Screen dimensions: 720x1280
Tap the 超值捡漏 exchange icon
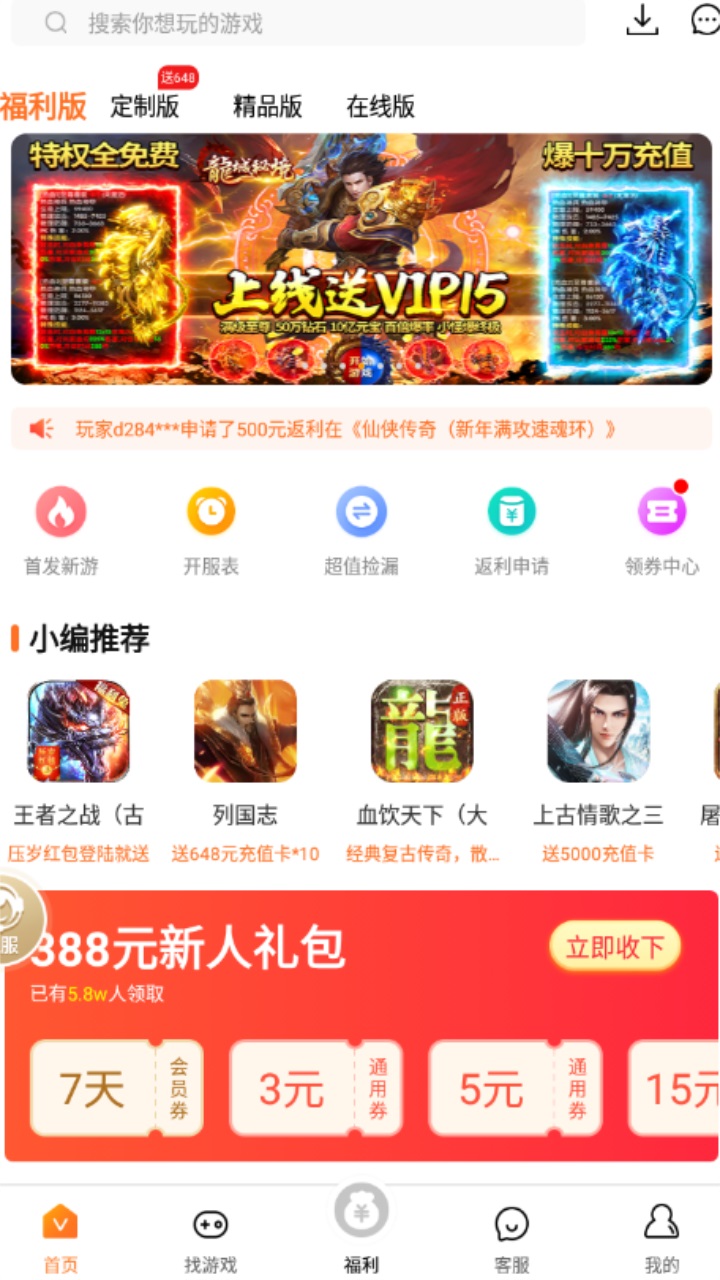coord(361,510)
